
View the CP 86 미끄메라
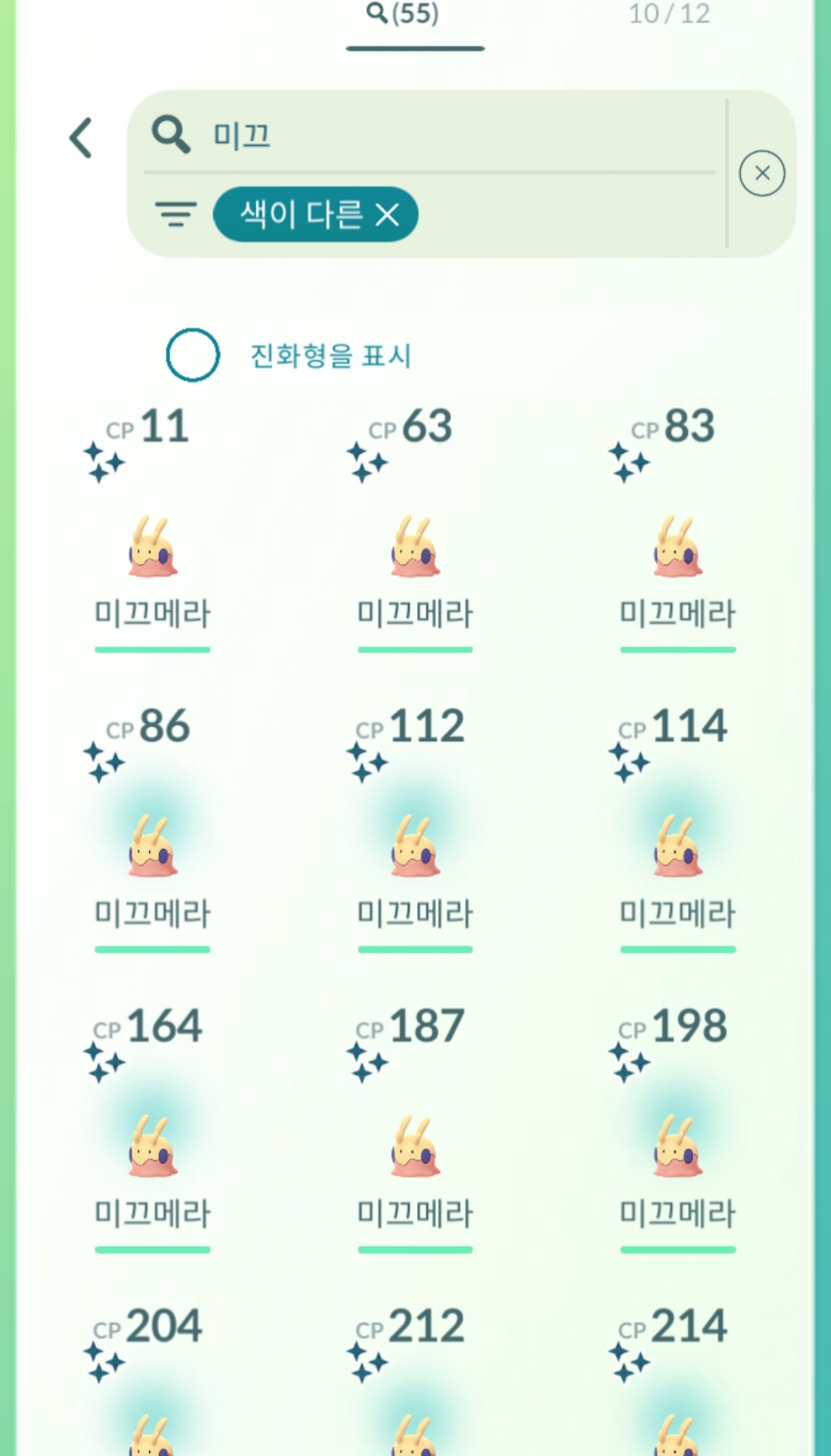pyautogui.click(x=152, y=848)
